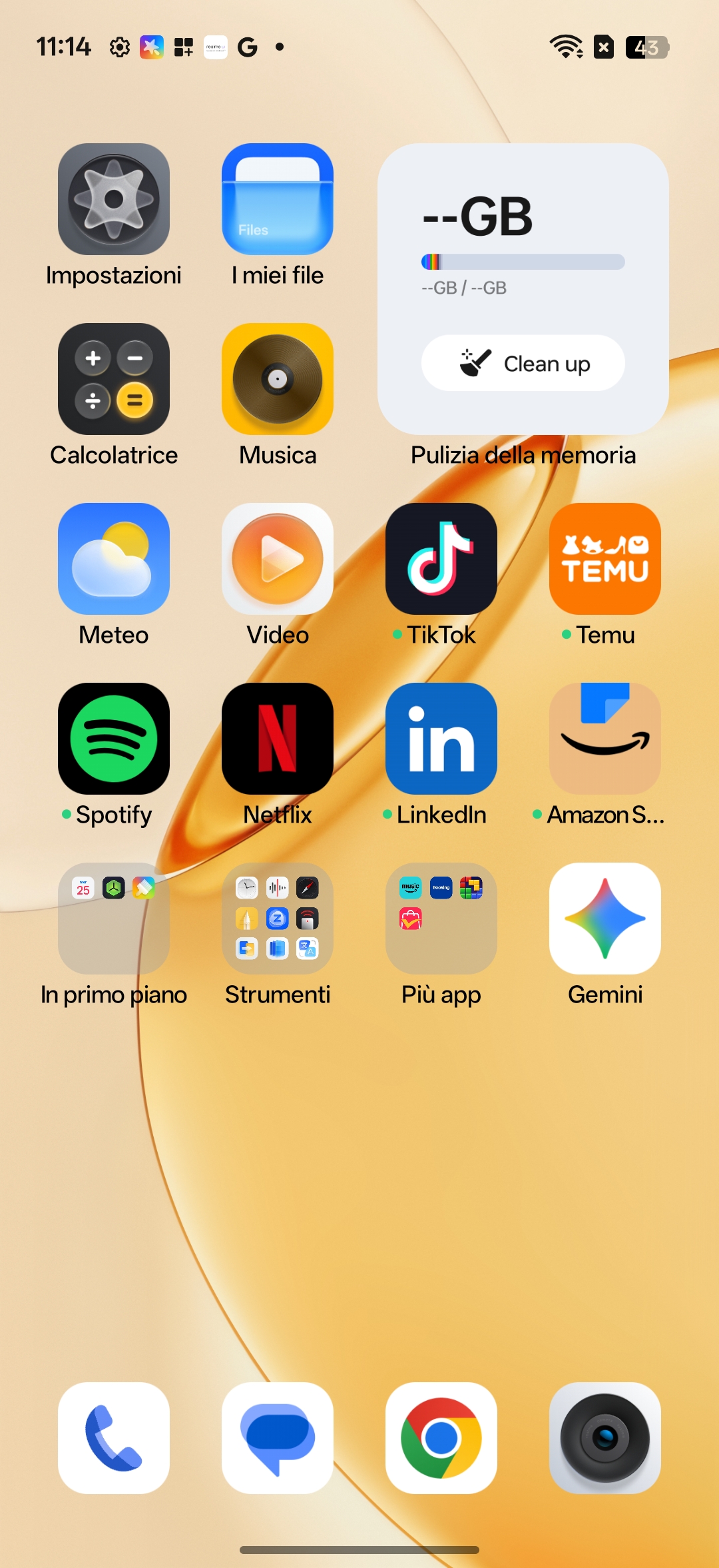Launch the LinkedIn app
The image size is (719, 1568).
coord(441,739)
